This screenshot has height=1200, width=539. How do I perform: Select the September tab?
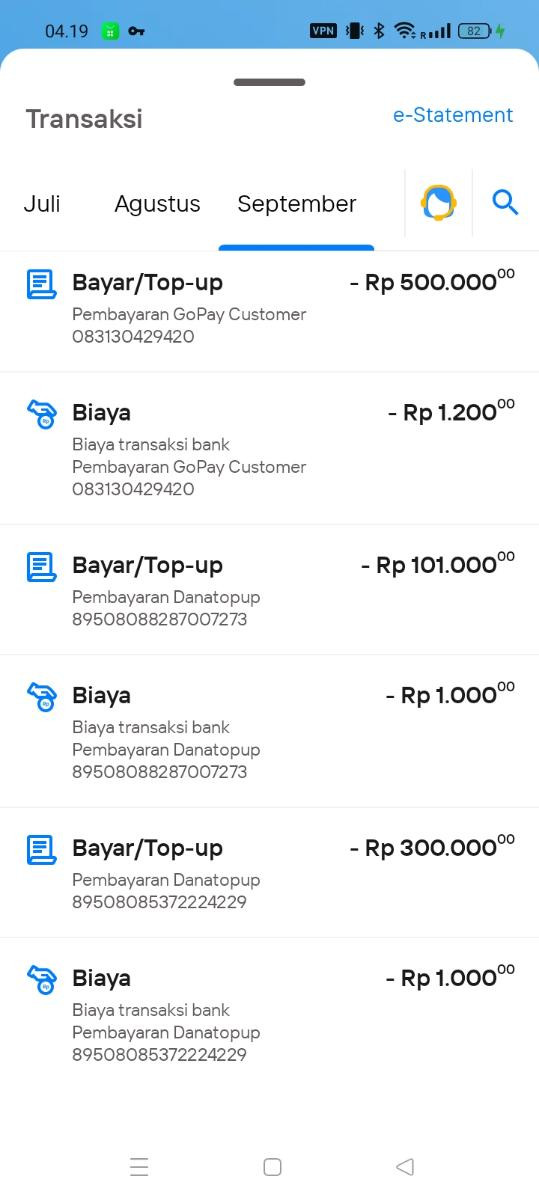tap(296, 204)
